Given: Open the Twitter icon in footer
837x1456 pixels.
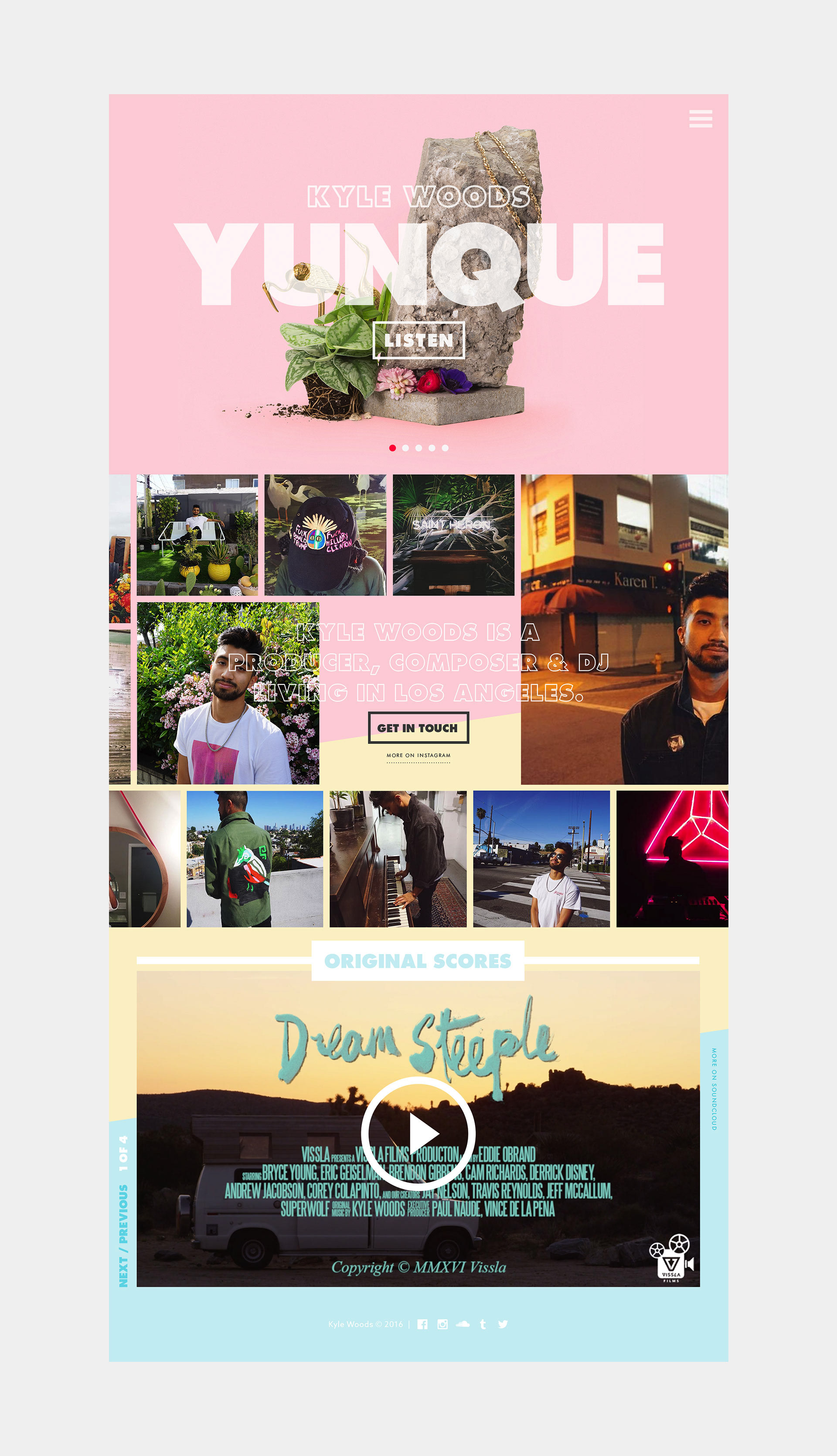Looking at the screenshot, I should (503, 1324).
